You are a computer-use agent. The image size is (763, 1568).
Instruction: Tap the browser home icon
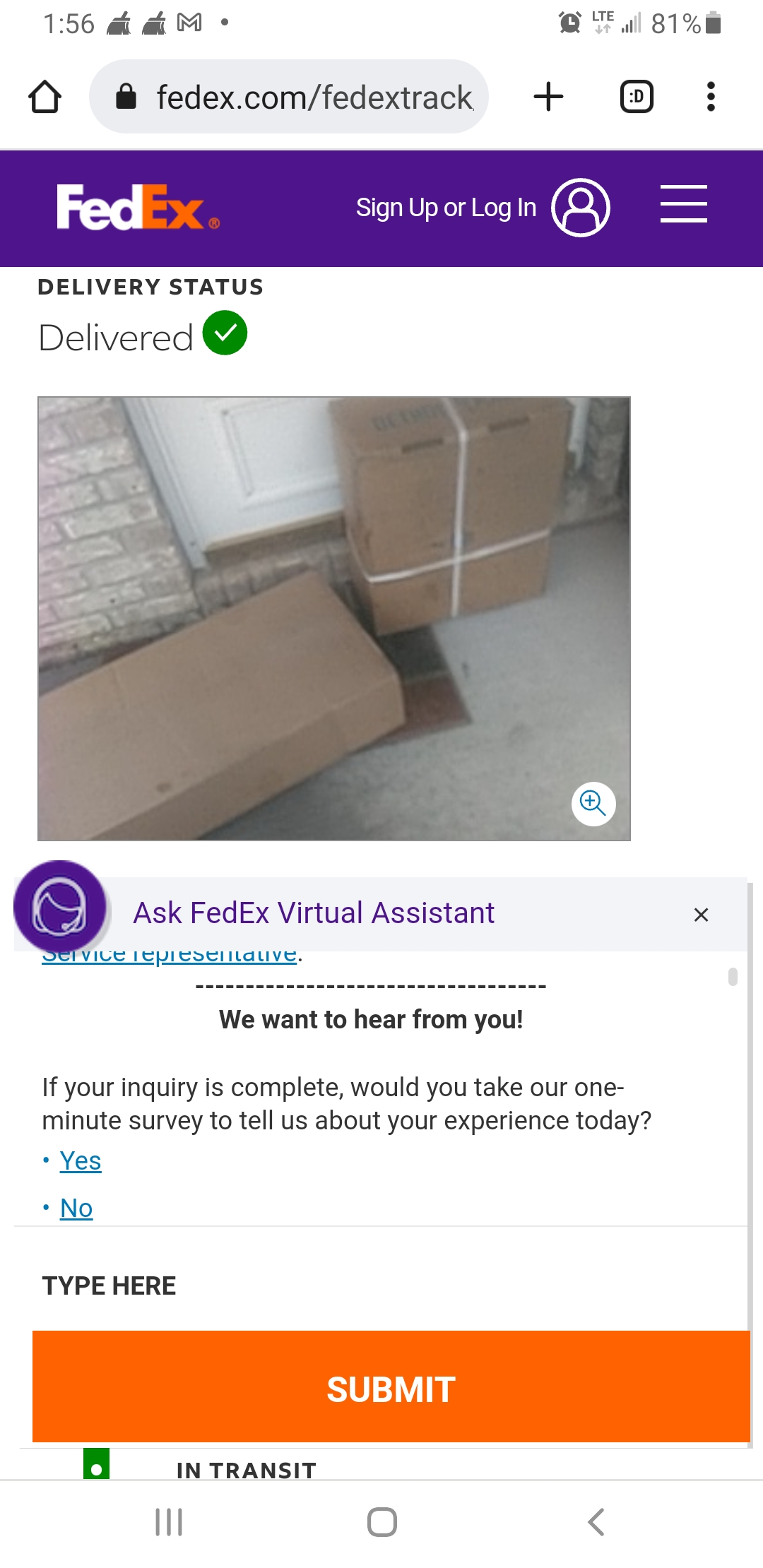tap(45, 97)
